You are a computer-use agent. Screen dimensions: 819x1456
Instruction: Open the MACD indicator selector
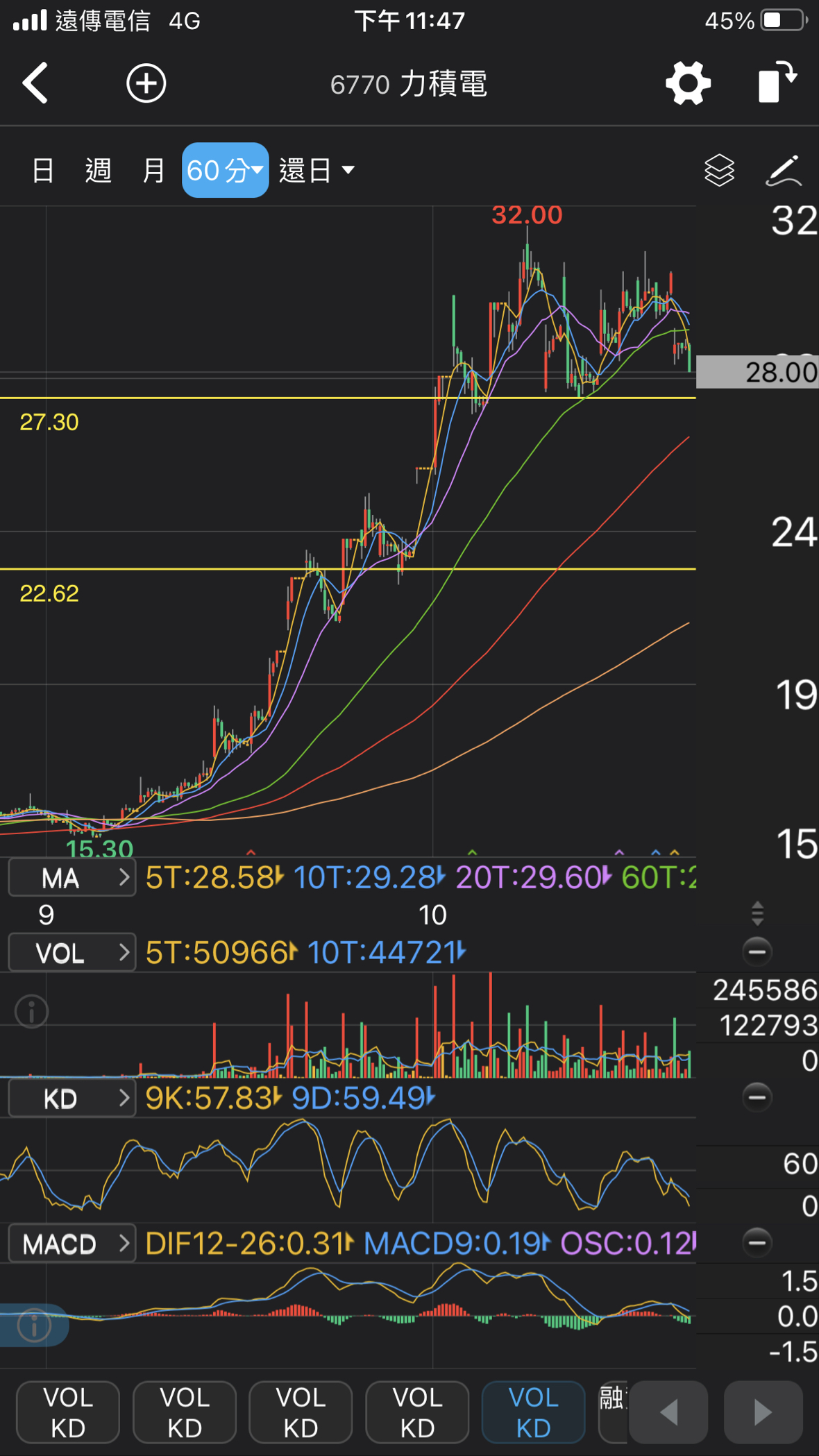click(x=71, y=1244)
